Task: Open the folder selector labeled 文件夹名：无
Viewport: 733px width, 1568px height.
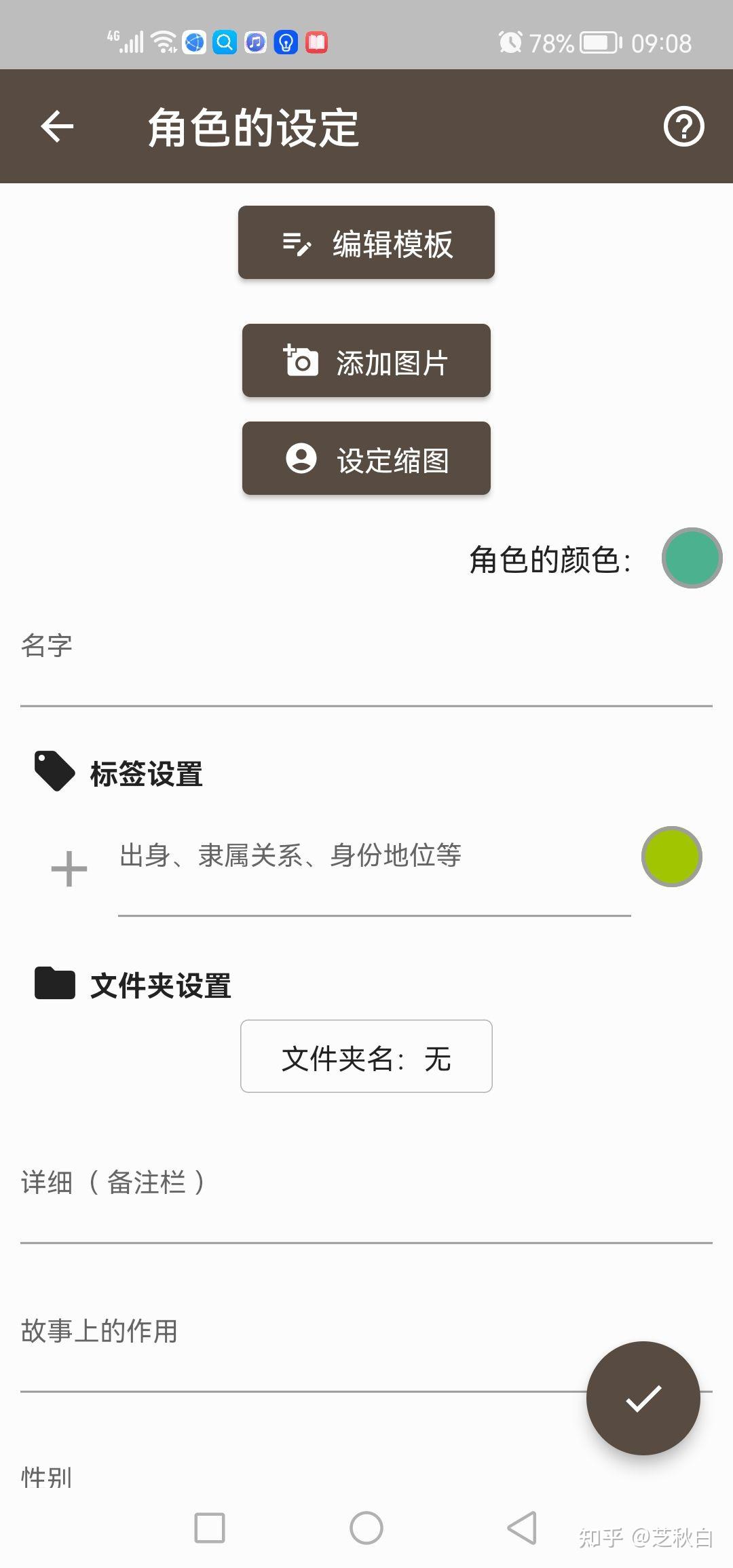Action: [365, 1056]
